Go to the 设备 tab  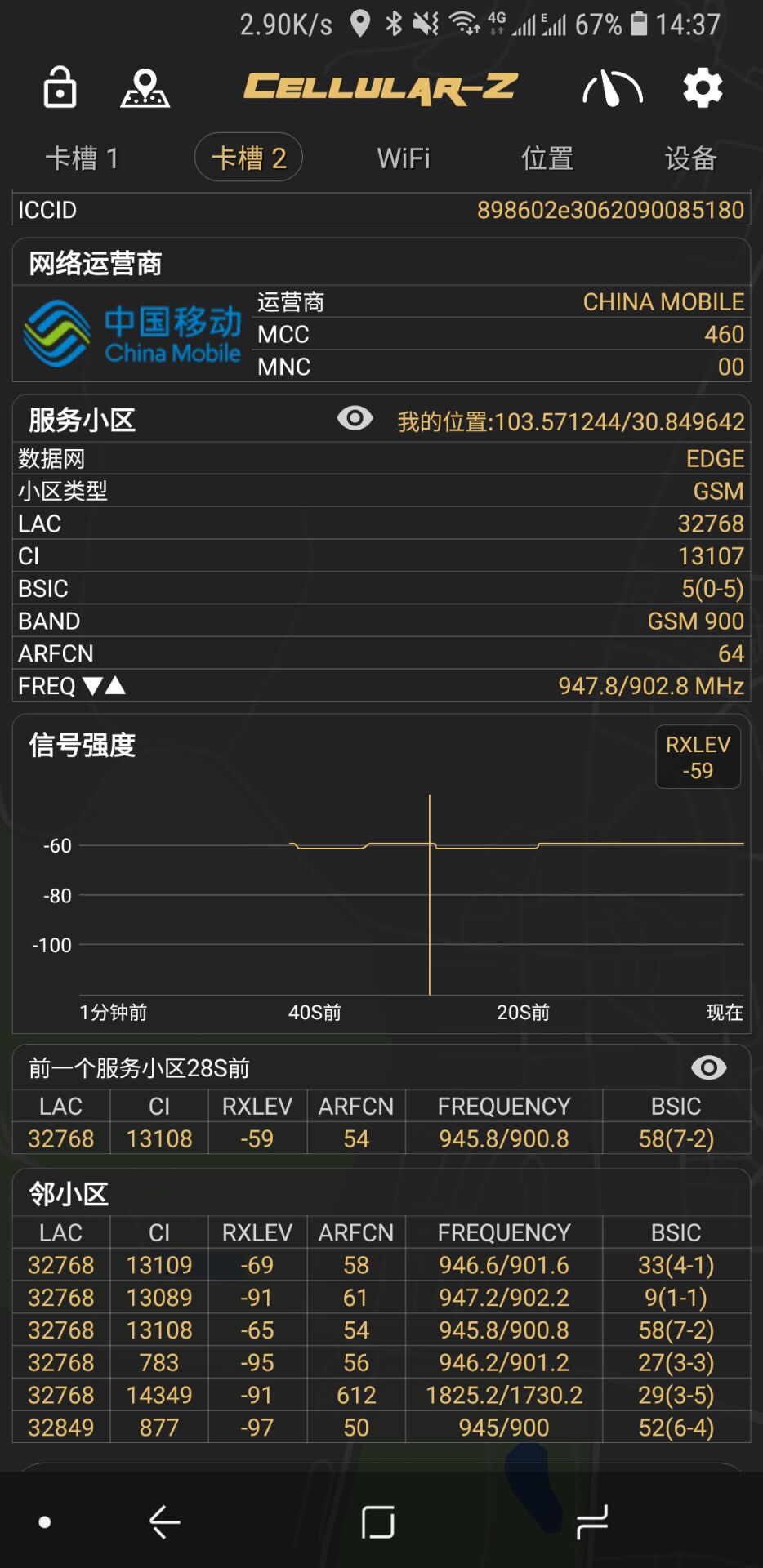(x=691, y=158)
